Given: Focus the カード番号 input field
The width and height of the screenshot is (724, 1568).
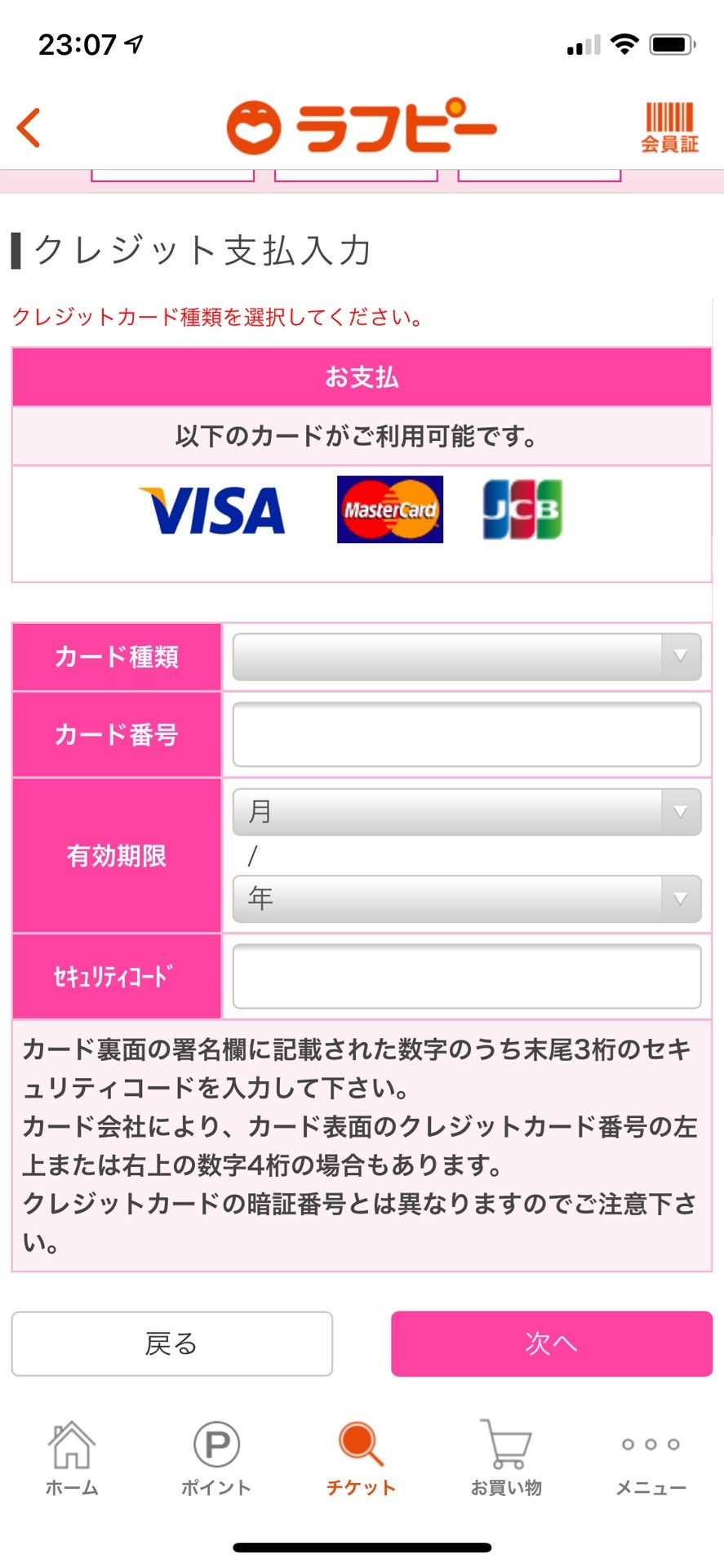Looking at the screenshot, I should (466, 734).
